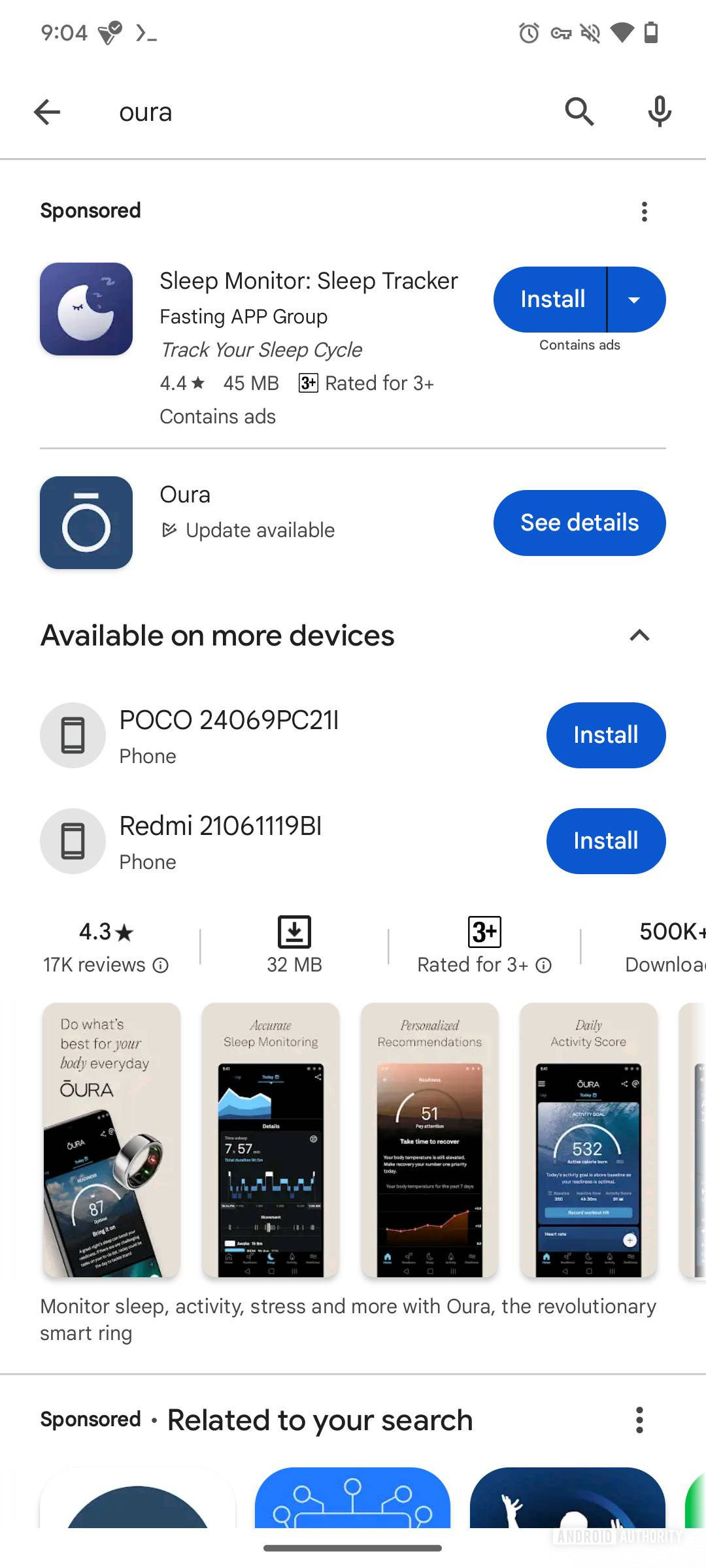Open the Daily Activity Score screenshot
Viewport: 706px width, 1568px height.
(588, 1139)
